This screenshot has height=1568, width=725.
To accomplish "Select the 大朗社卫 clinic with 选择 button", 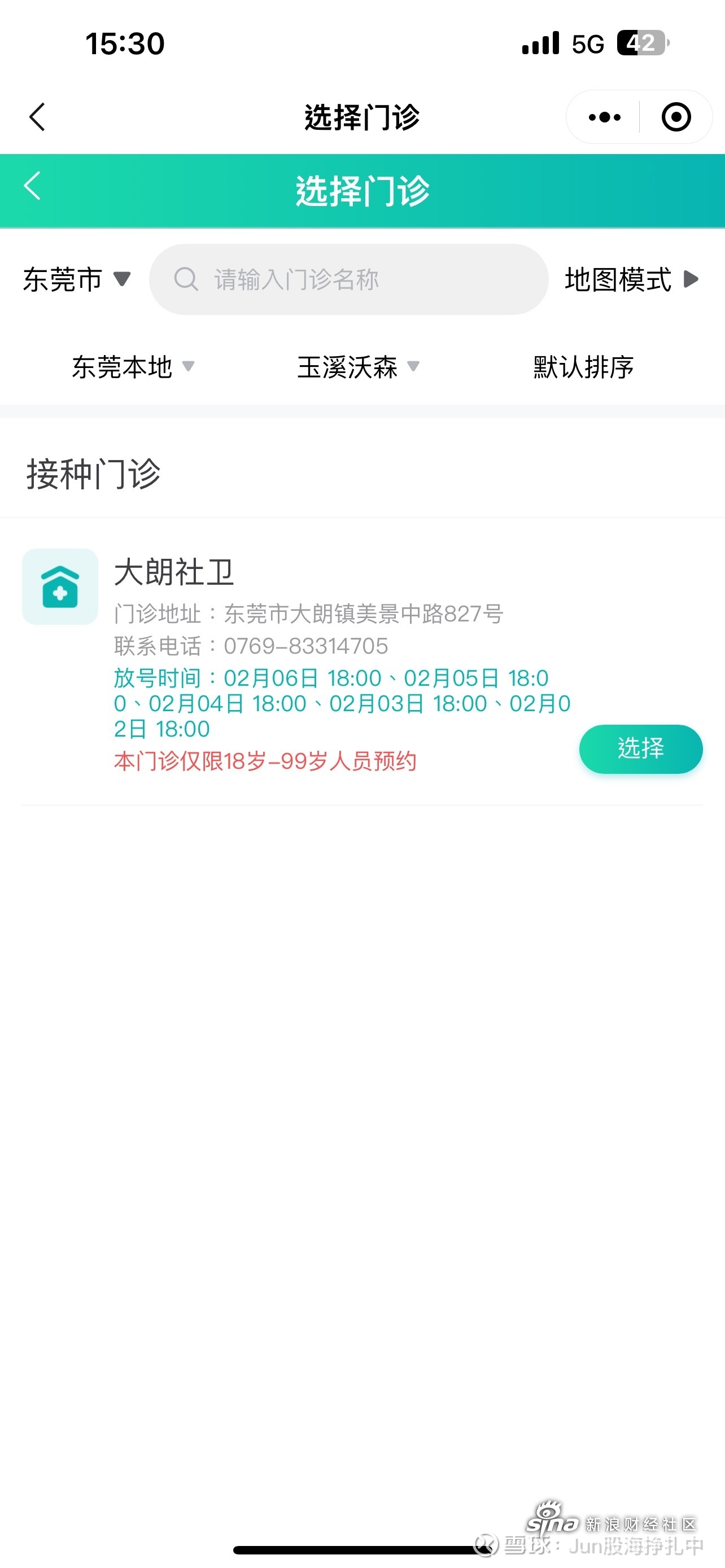I will pyautogui.click(x=640, y=748).
